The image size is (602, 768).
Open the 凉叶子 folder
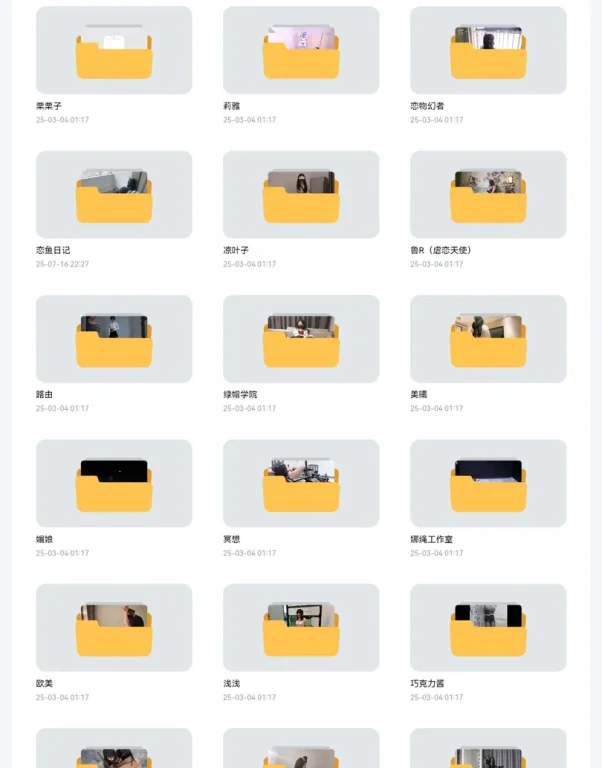coord(301,195)
